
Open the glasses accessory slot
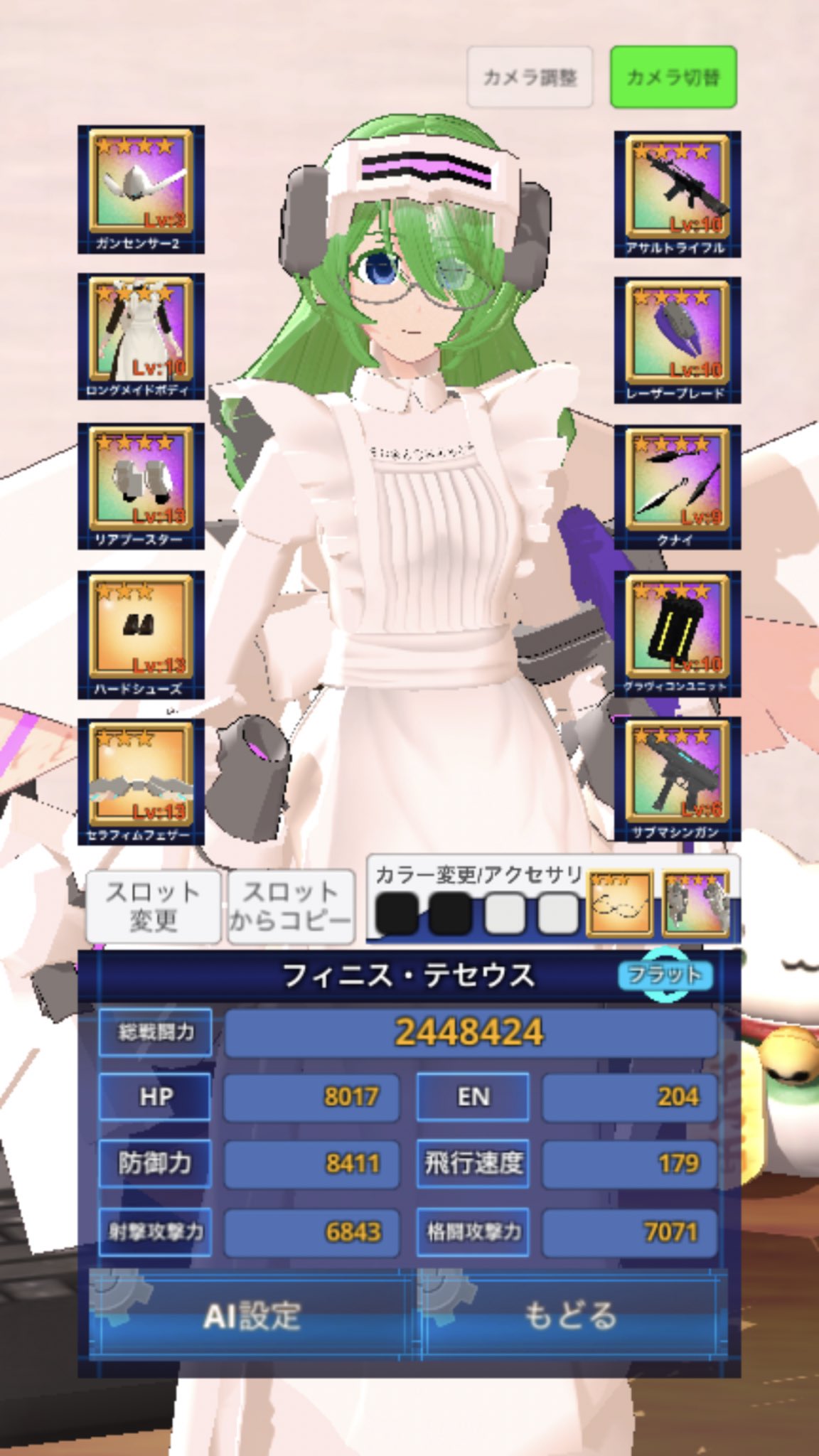pyautogui.click(x=619, y=904)
